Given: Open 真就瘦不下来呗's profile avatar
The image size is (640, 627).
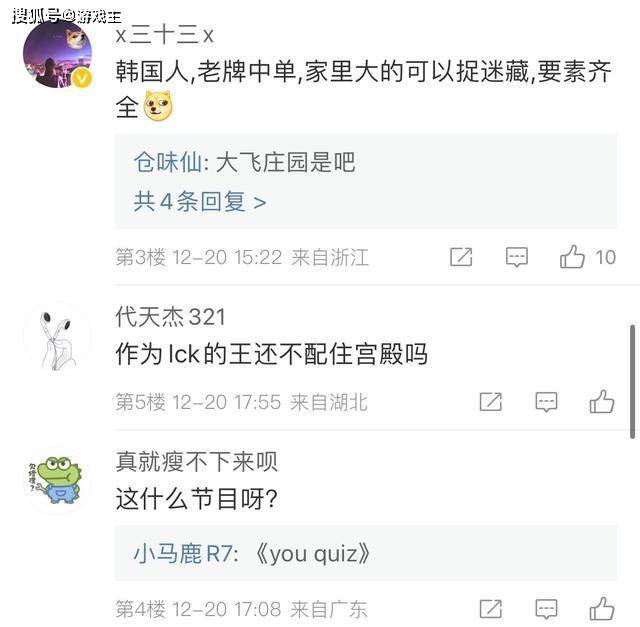Looking at the screenshot, I should pyautogui.click(x=57, y=480).
